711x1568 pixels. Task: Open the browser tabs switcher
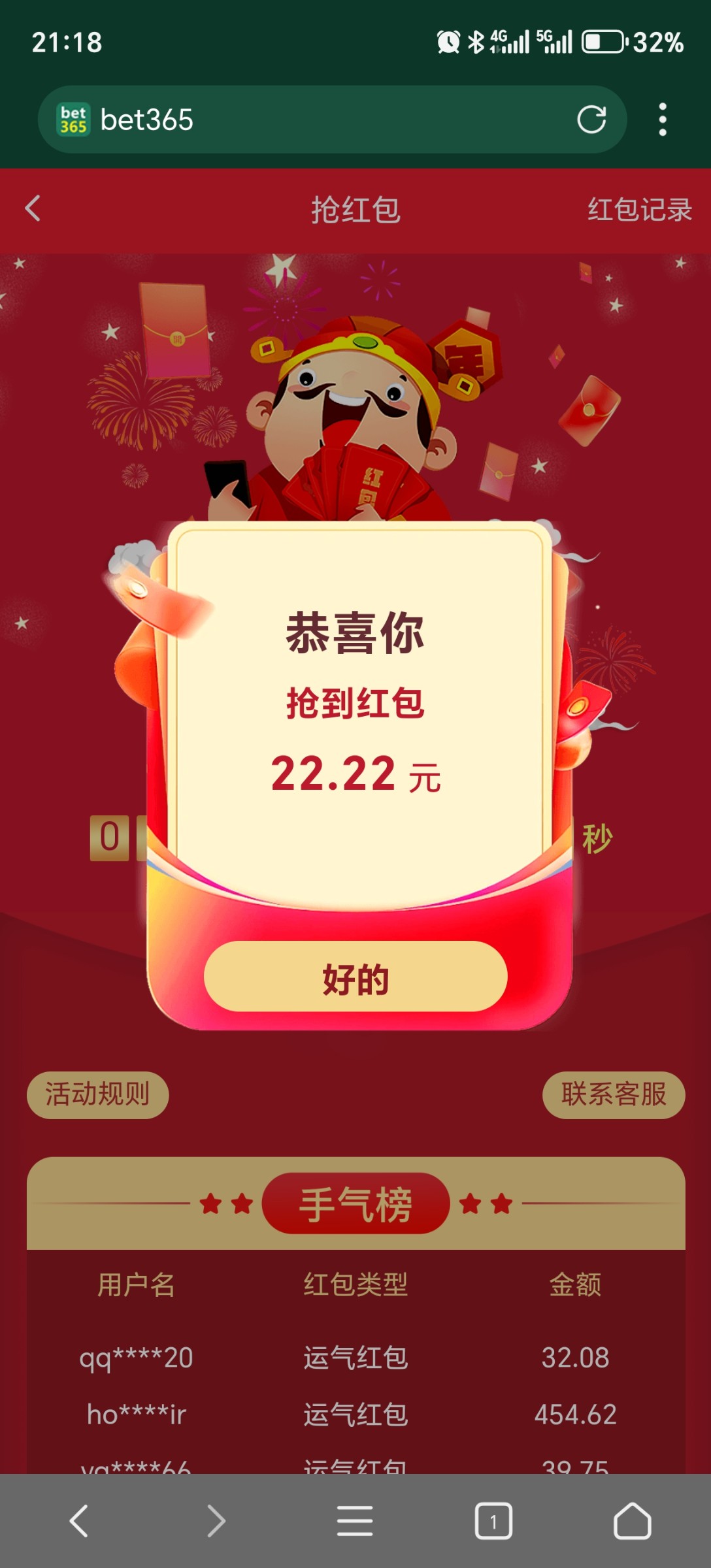coord(493,1522)
